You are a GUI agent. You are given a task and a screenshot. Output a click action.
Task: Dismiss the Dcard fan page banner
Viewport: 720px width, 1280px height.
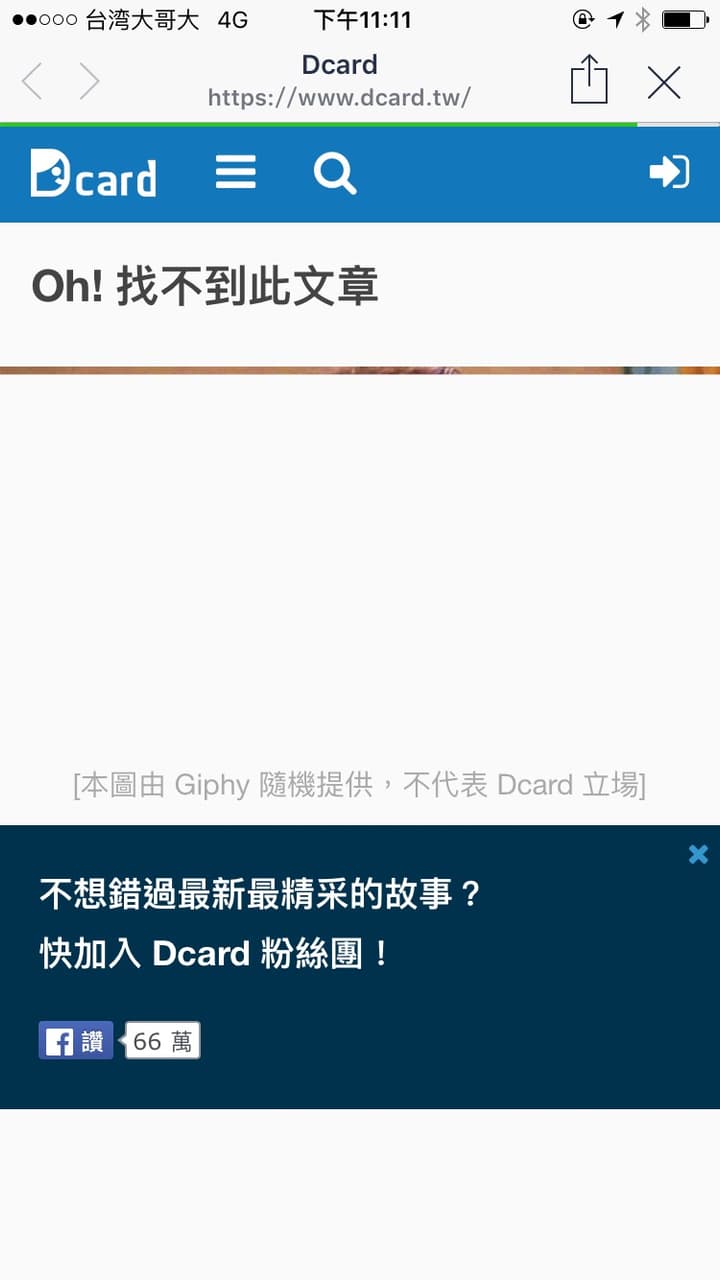pyautogui.click(x=698, y=854)
